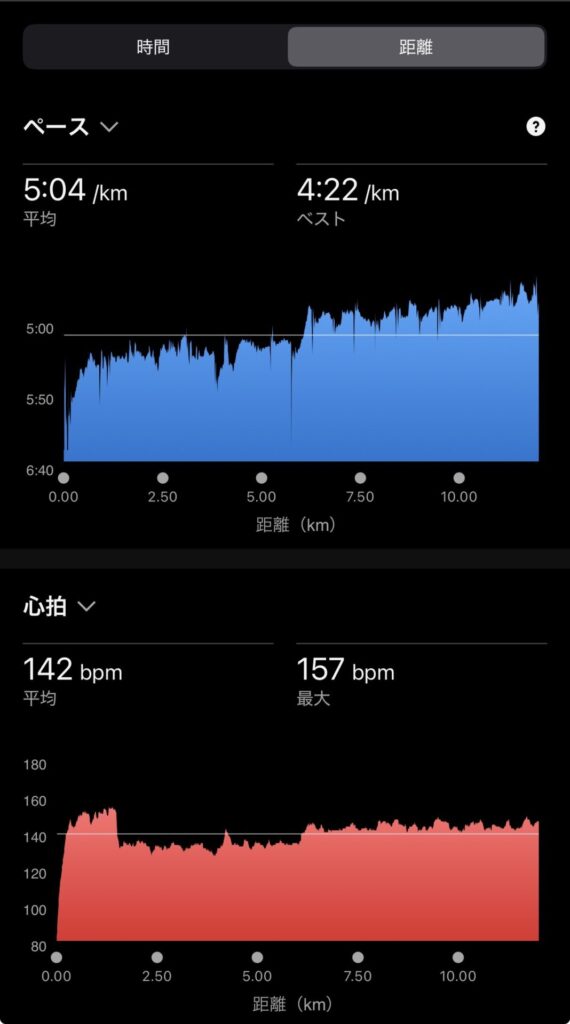Expand the ペース metric dropdown
The height and width of the screenshot is (1024, 570).
pos(71,127)
